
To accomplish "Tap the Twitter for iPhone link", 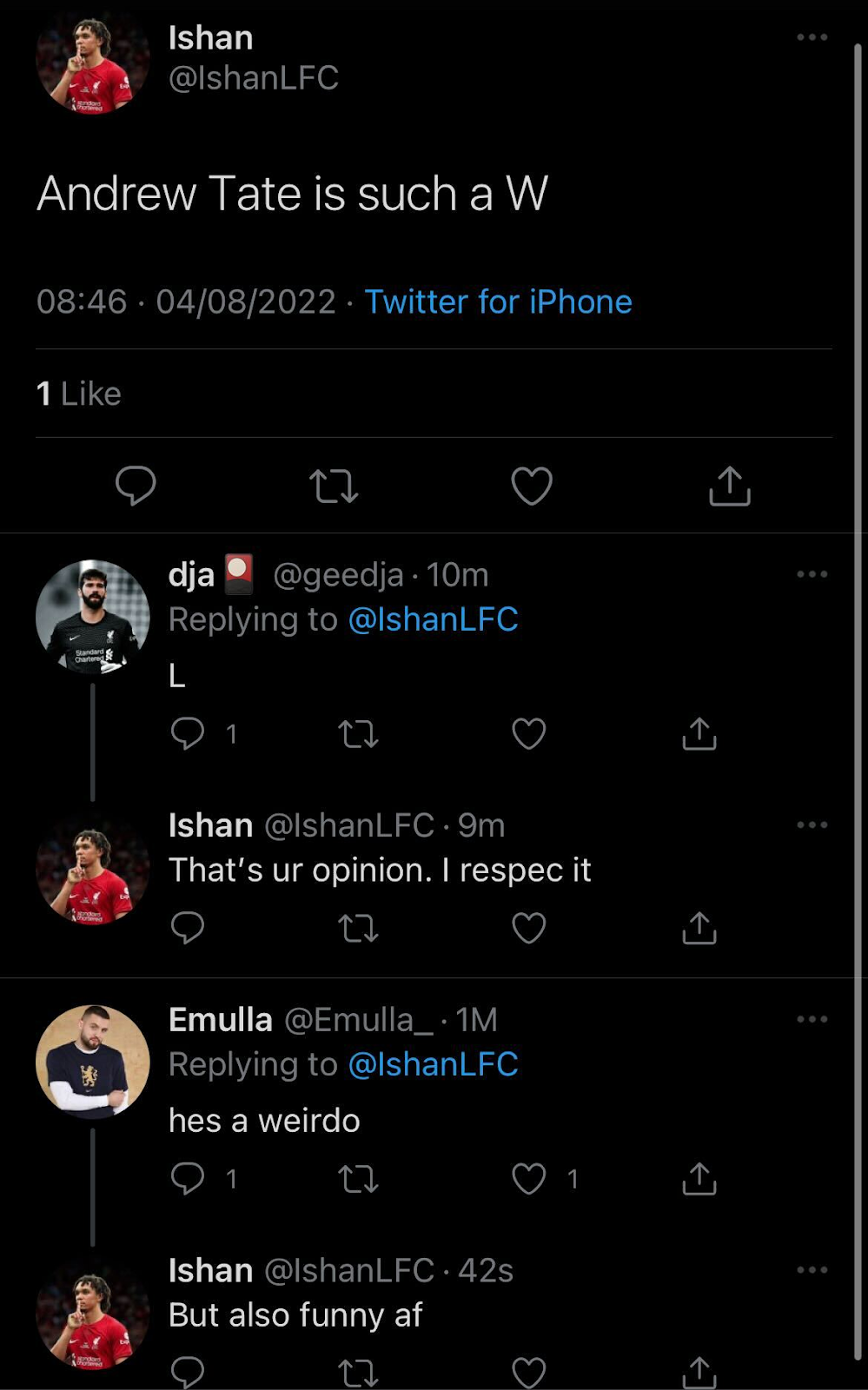I will point(498,302).
